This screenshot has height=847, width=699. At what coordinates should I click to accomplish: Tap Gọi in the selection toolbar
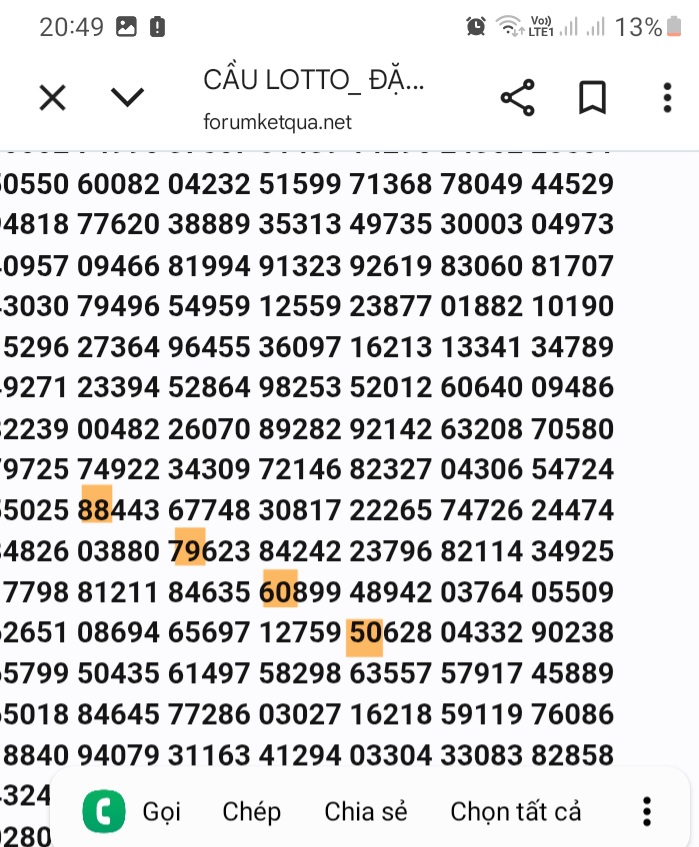click(162, 811)
